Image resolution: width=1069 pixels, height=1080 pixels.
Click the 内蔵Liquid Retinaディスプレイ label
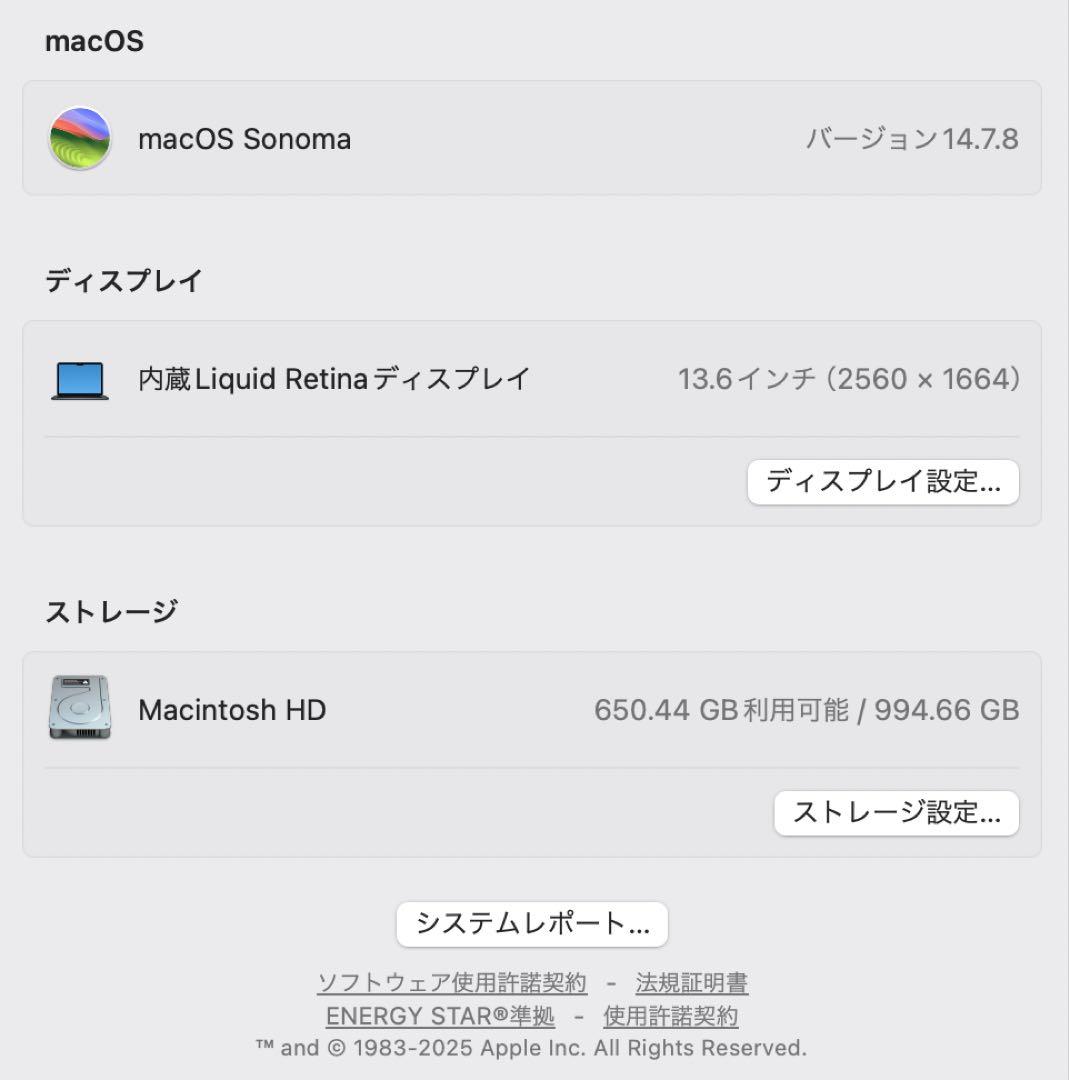[x=333, y=379]
